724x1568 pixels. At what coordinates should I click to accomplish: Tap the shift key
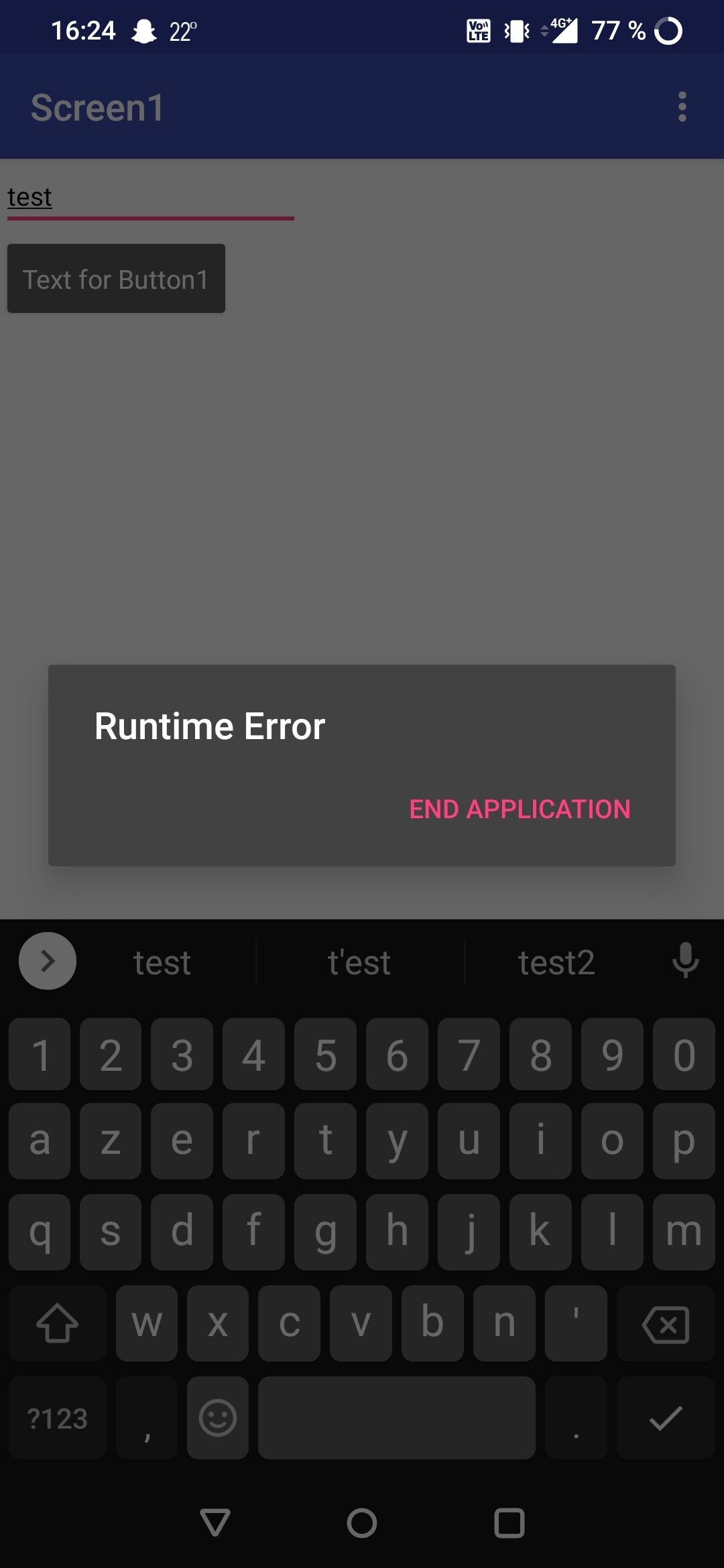tap(58, 1324)
